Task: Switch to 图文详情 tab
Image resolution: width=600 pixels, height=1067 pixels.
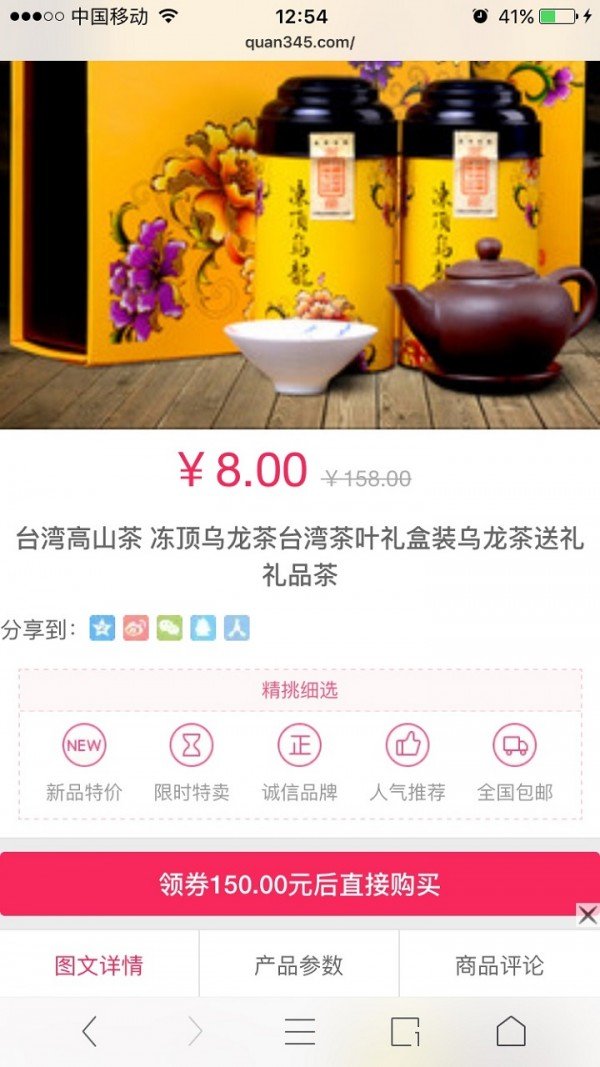Action: click(x=99, y=965)
